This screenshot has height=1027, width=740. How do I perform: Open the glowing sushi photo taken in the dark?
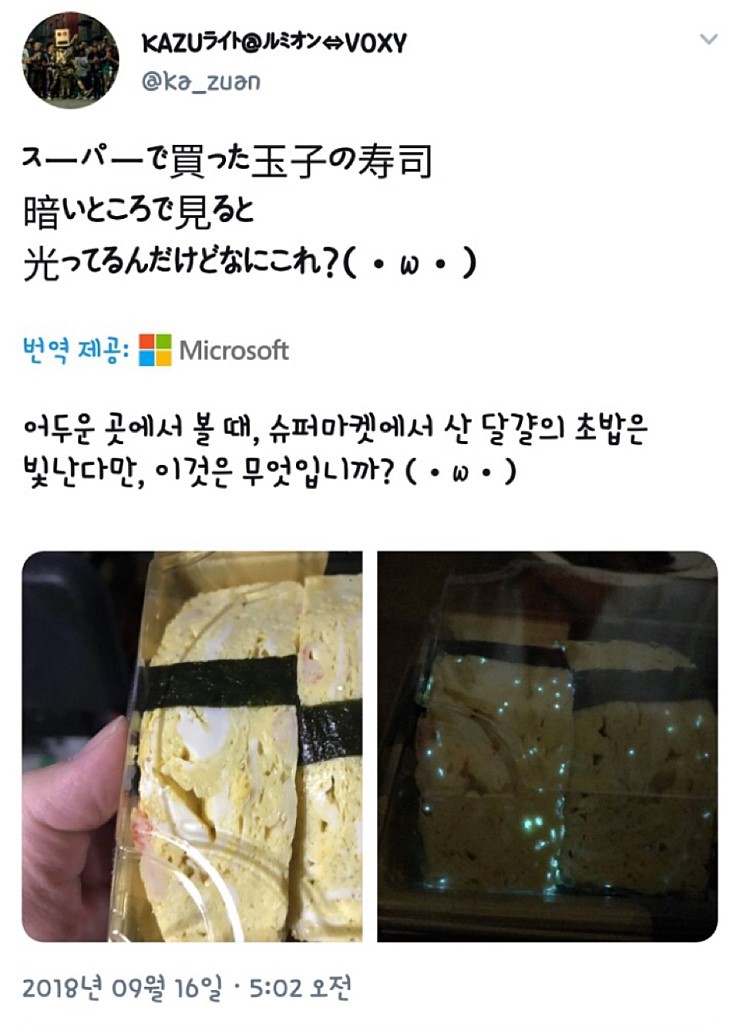[x=547, y=746]
